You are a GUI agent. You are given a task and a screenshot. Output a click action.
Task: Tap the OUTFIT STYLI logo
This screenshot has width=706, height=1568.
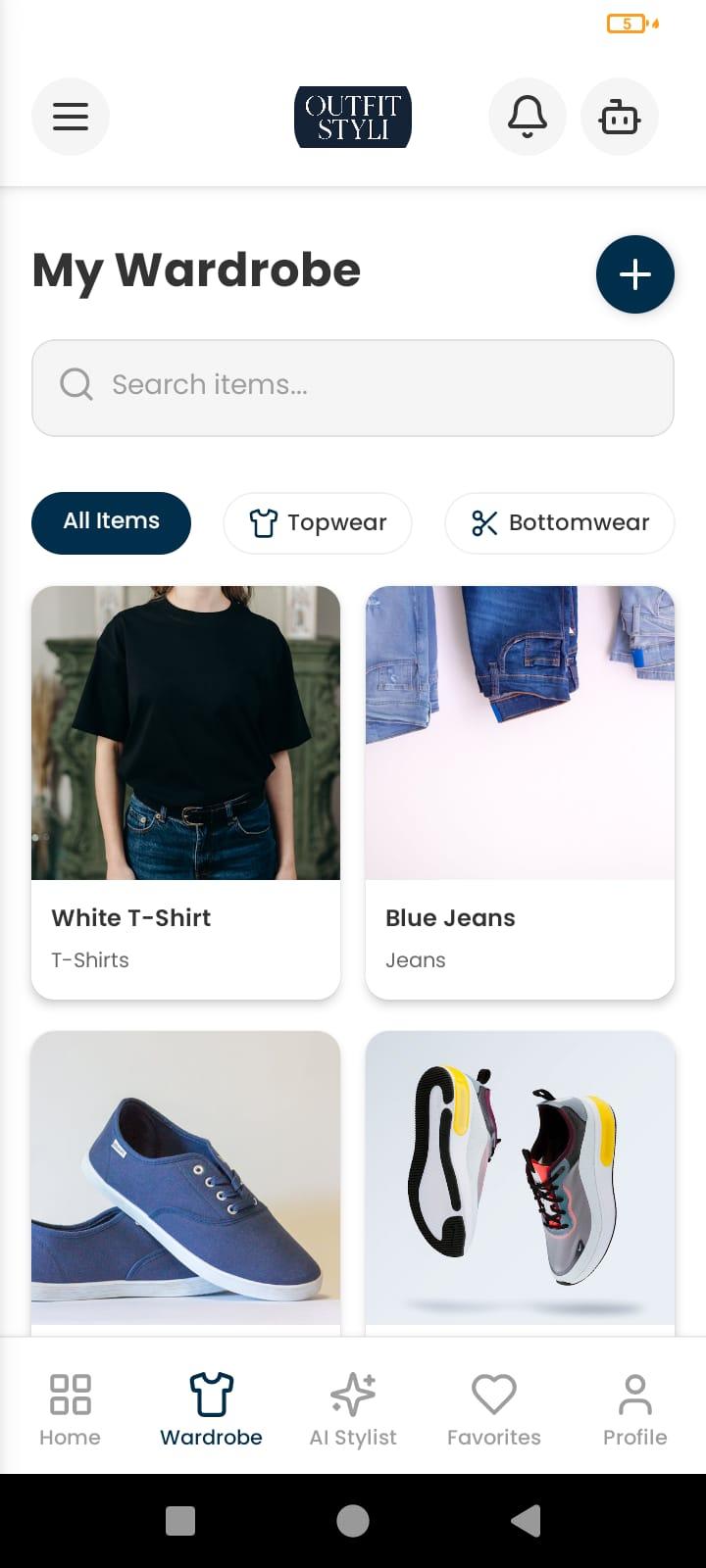[353, 117]
